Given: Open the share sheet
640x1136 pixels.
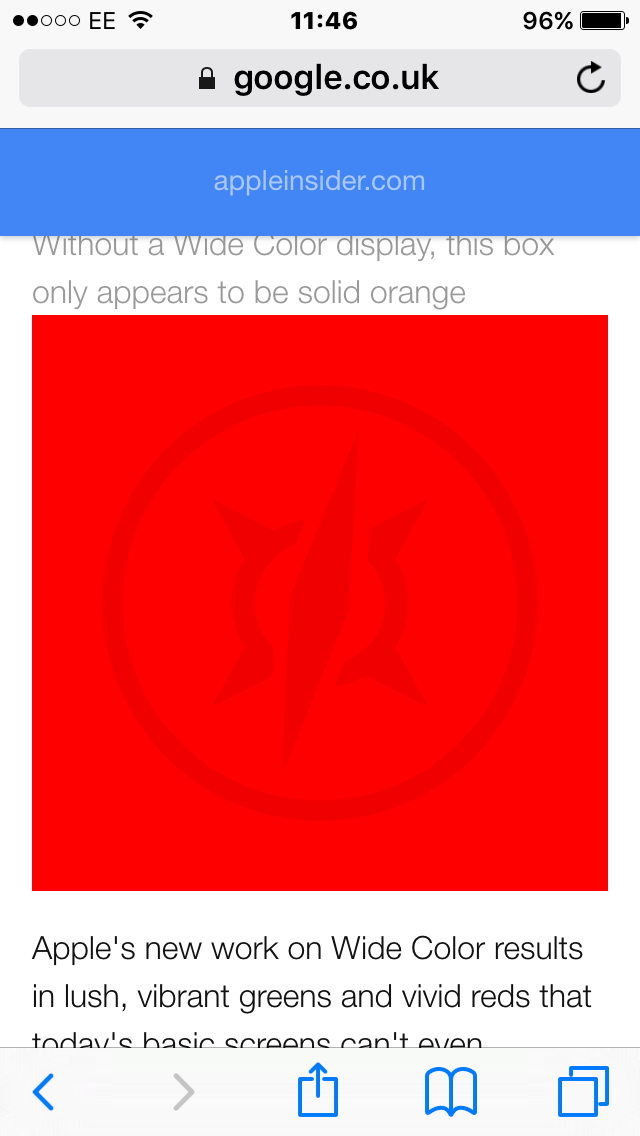Looking at the screenshot, I should tap(318, 1091).
